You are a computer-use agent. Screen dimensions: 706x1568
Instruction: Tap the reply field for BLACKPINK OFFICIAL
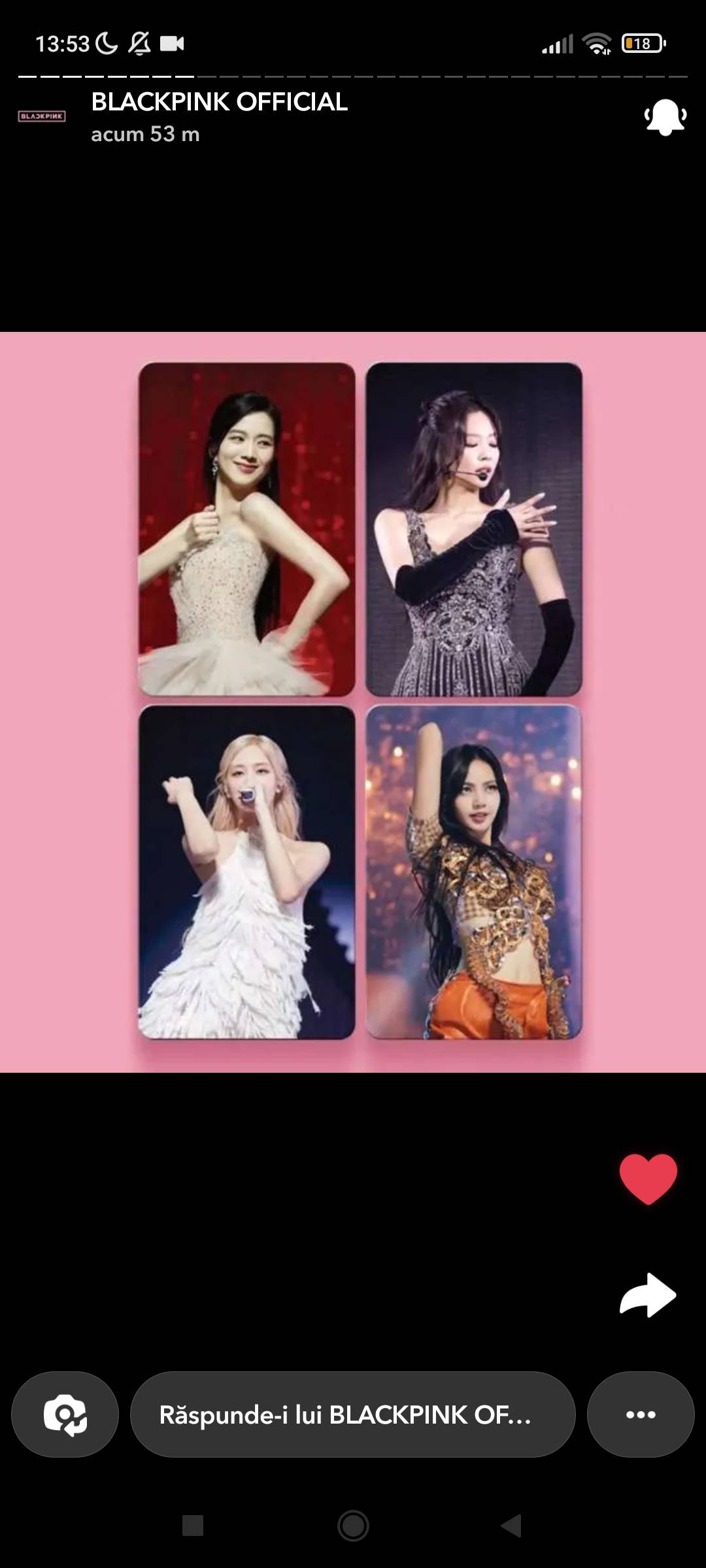click(x=352, y=1414)
